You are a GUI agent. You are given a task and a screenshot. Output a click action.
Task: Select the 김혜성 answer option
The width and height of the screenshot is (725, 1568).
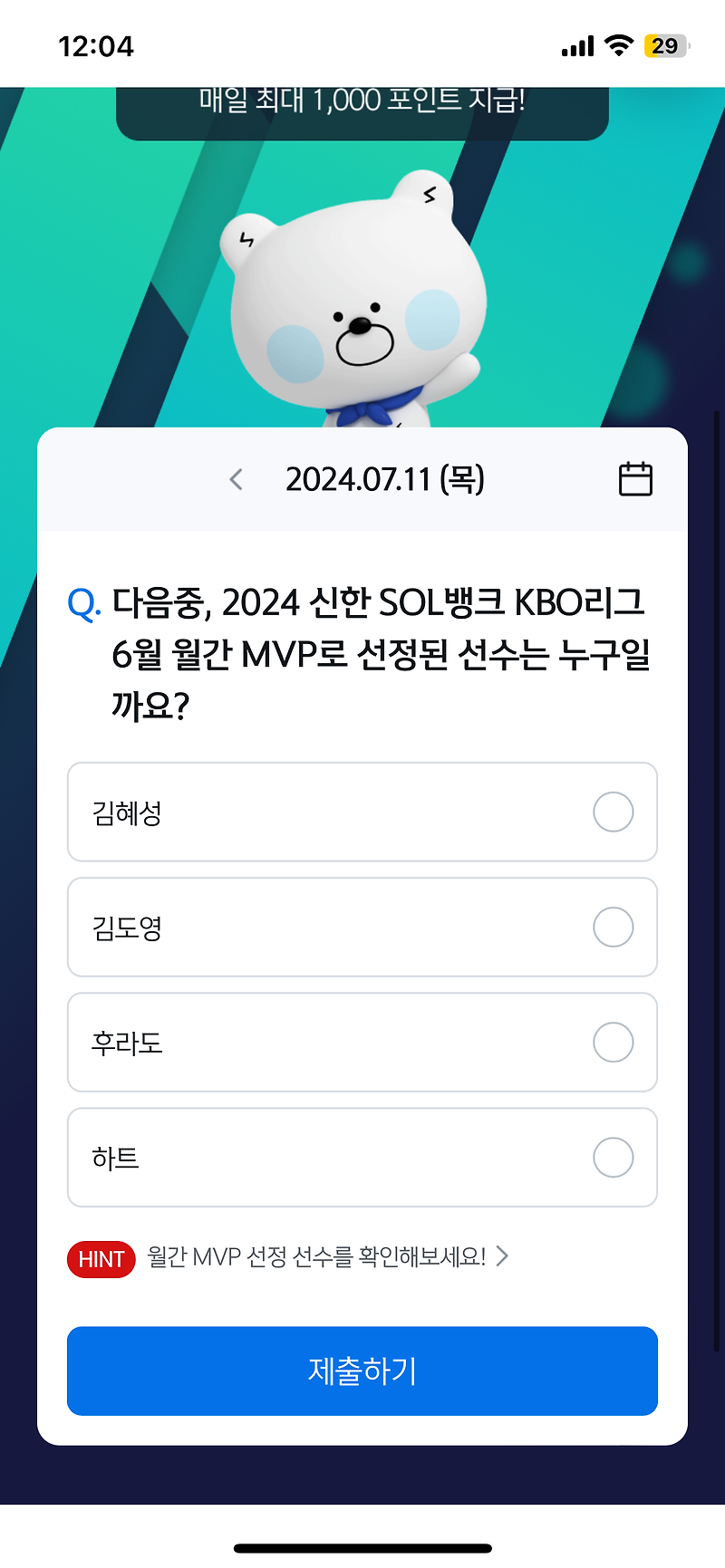pos(362,812)
